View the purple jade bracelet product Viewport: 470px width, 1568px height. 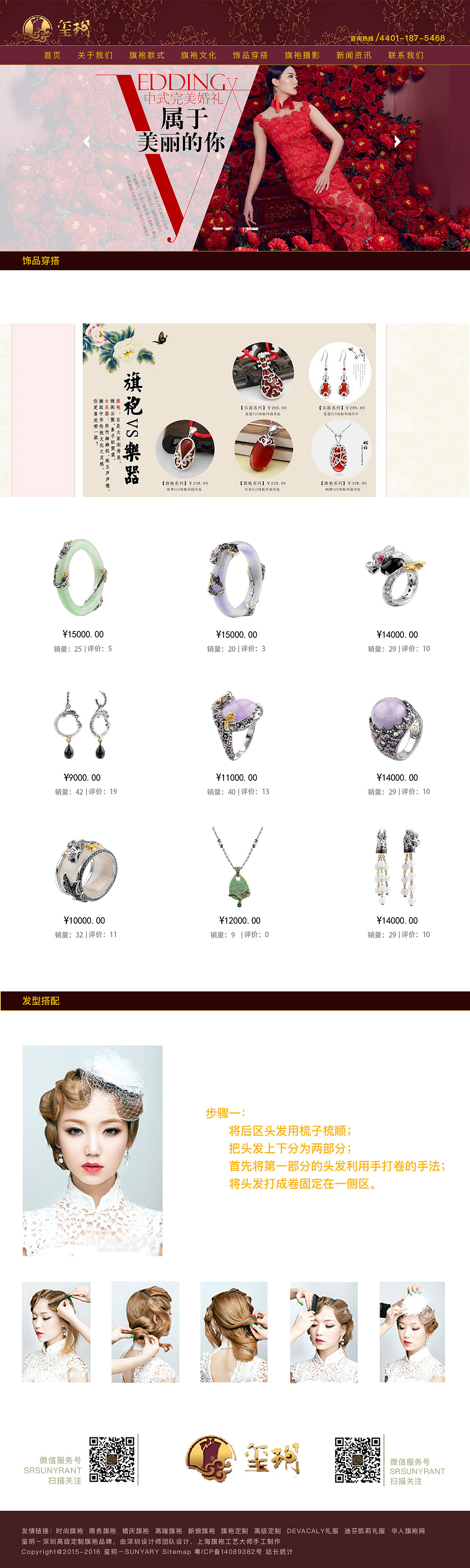pos(236,578)
